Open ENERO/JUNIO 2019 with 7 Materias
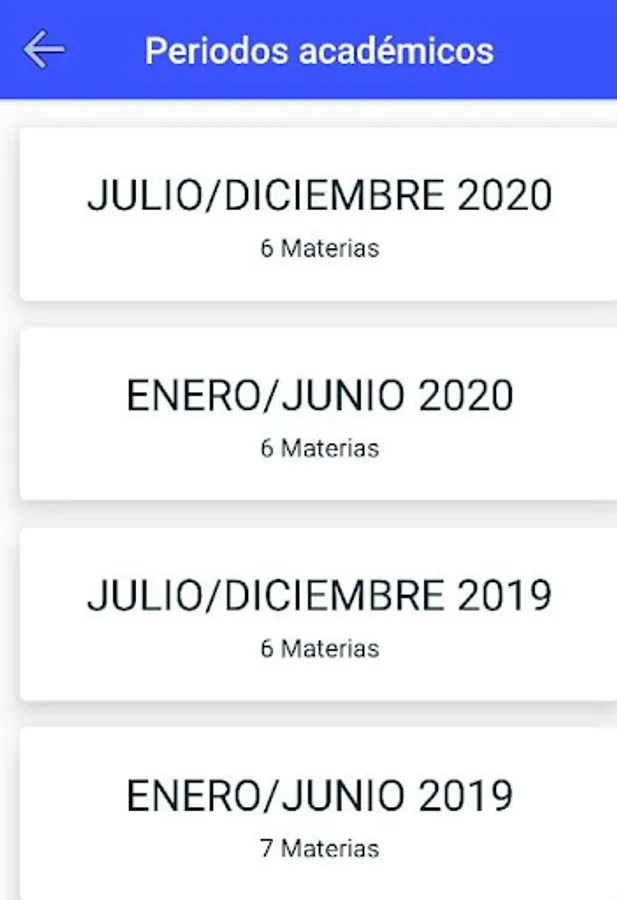Image resolution: width=617 pixels, height=900 pixels. 319,814
